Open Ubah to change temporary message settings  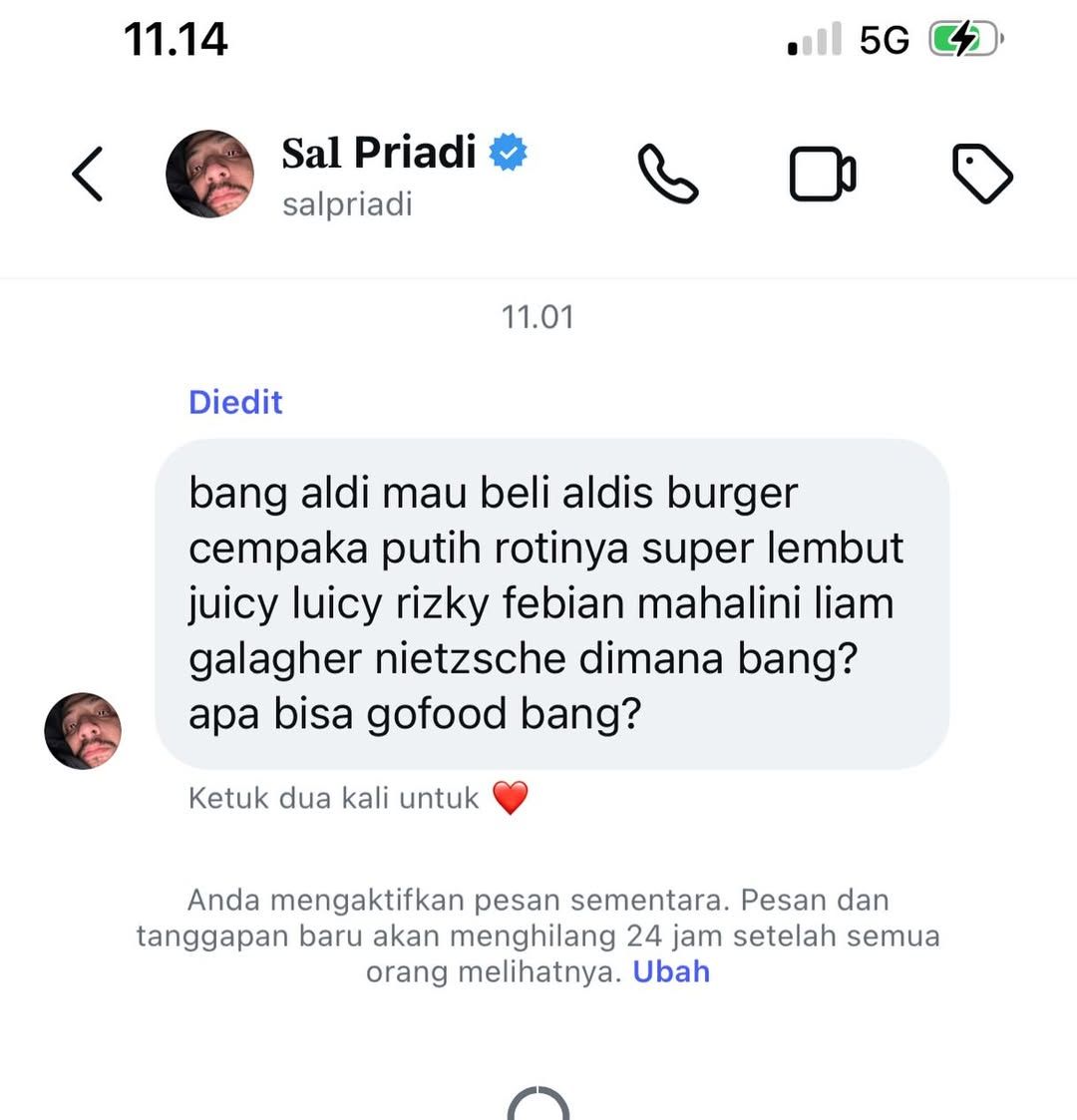pos(671,971)
